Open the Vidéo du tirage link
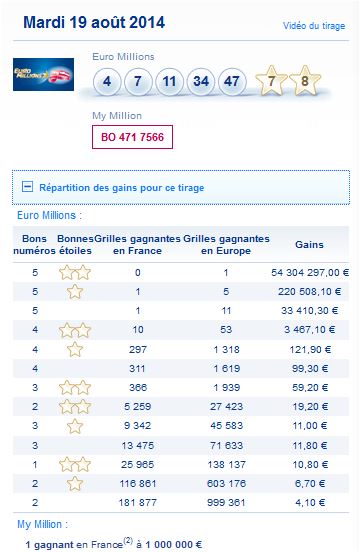This screenshot has width=360, height=552. point(314,26)
